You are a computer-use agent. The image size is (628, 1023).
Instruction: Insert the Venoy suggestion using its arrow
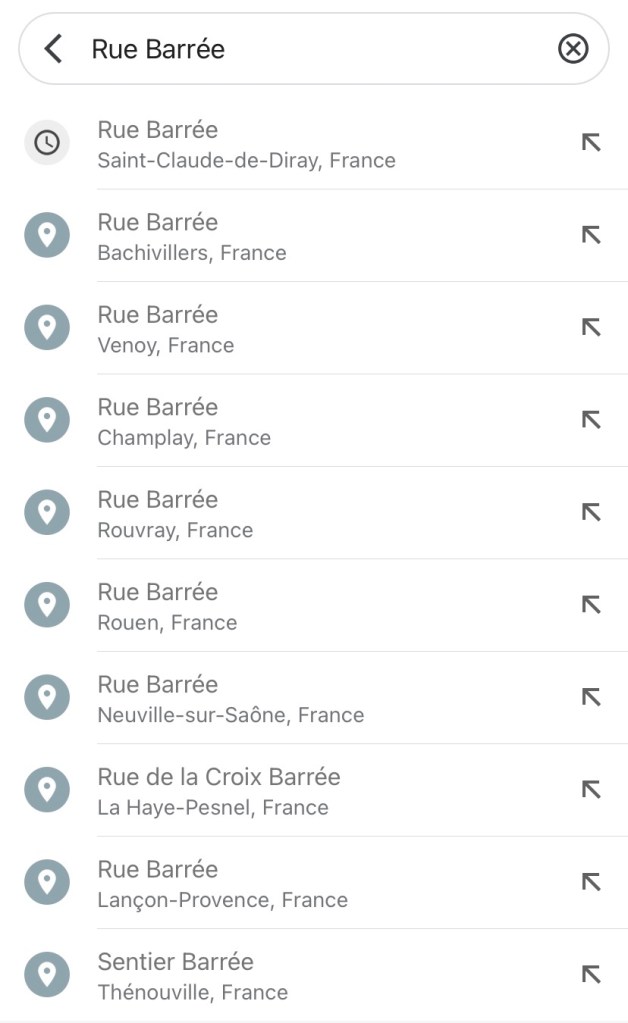[591, 328]
